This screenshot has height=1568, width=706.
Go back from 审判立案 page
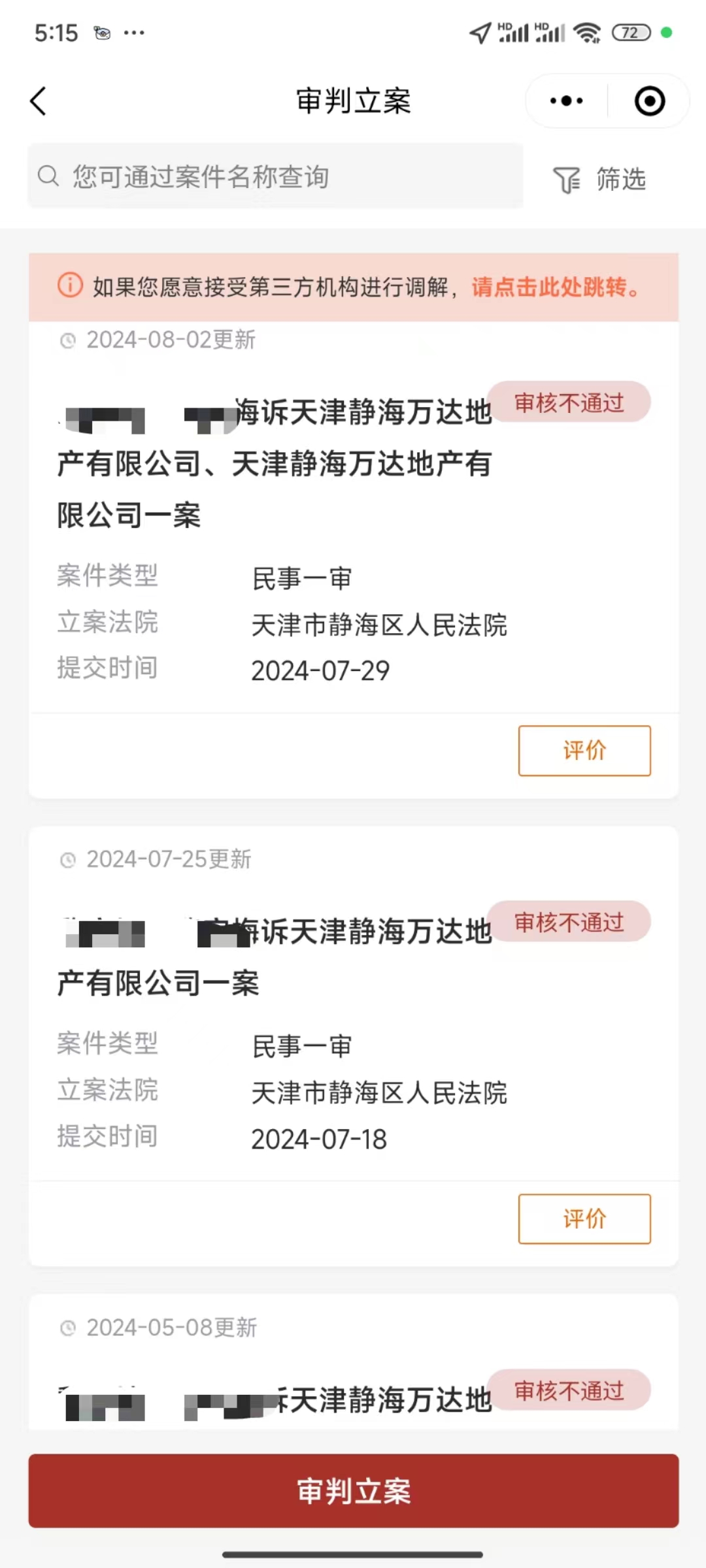click(x=39, y=101)
